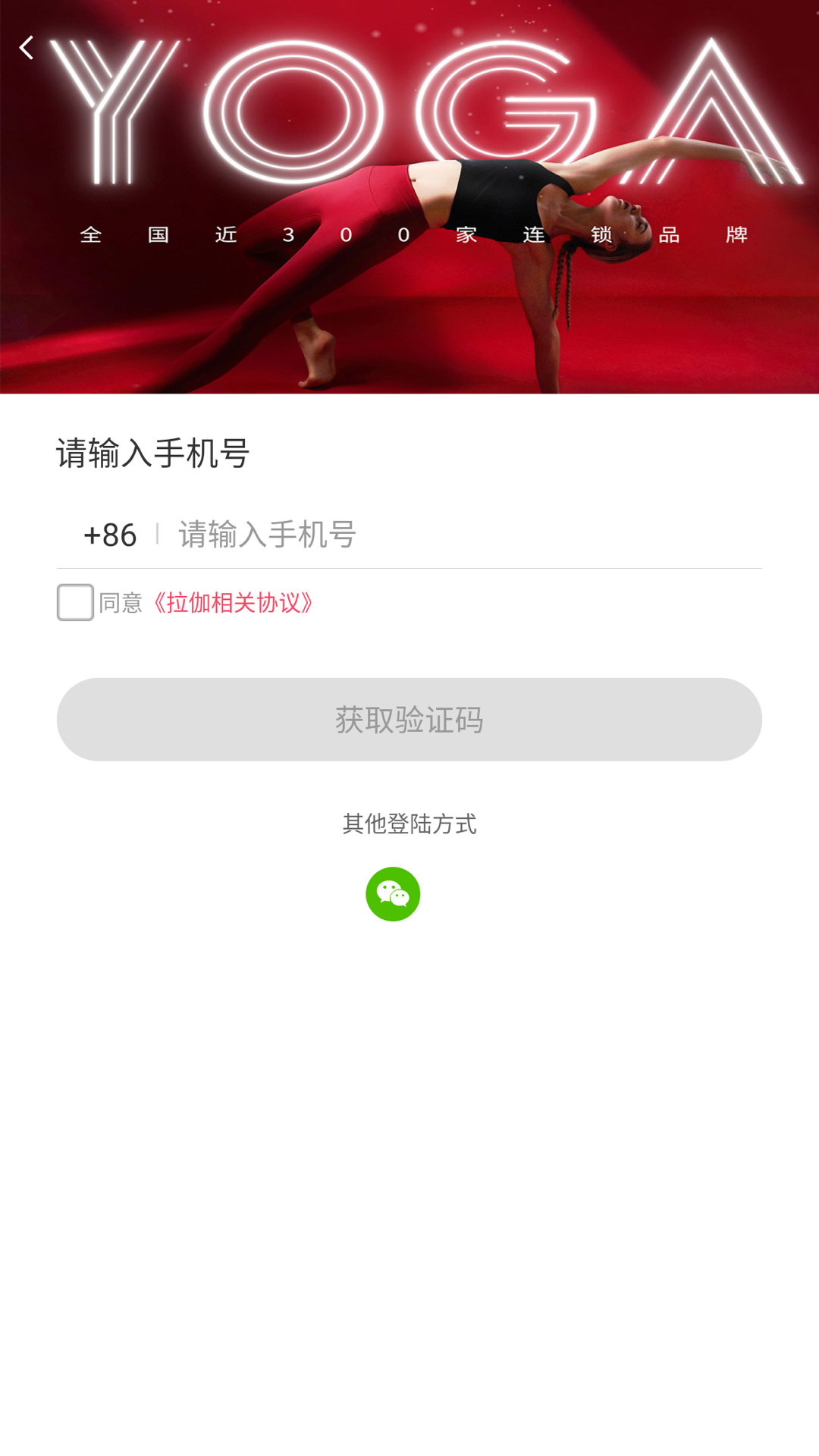The image size is (819, 1456).
Task: Log in with the WeChat icon
Action: coord(393,894)
